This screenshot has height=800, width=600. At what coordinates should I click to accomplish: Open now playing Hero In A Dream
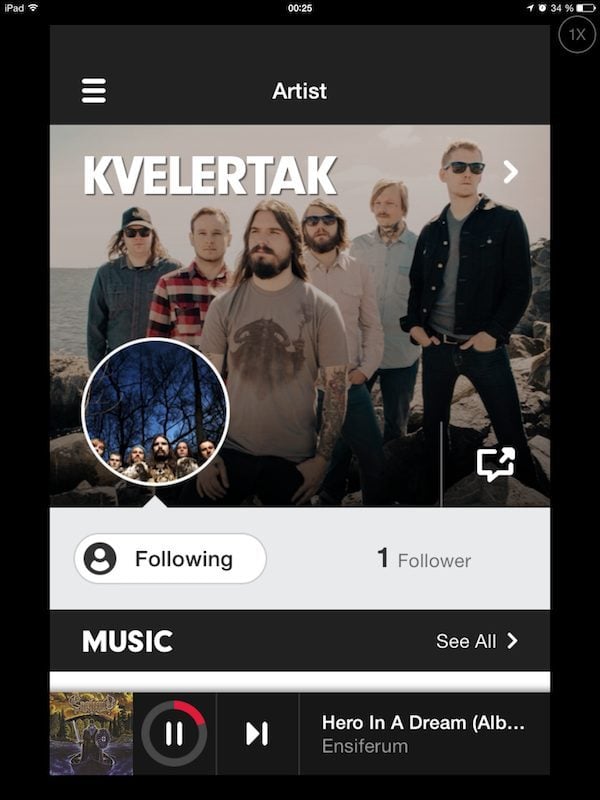coord(422,734)
